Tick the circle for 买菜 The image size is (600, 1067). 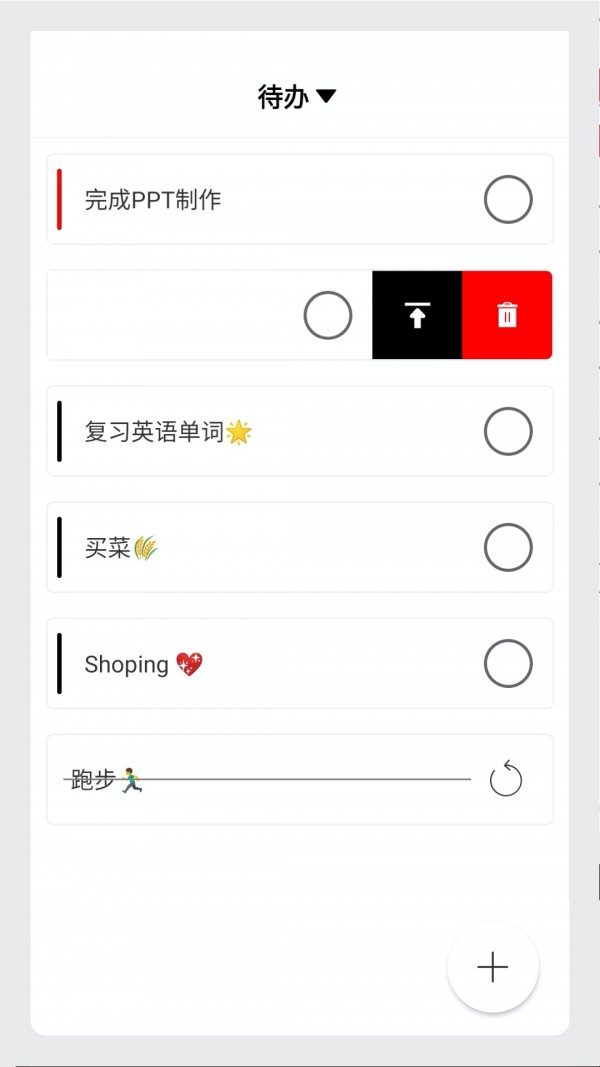click(x=507, y=547)
